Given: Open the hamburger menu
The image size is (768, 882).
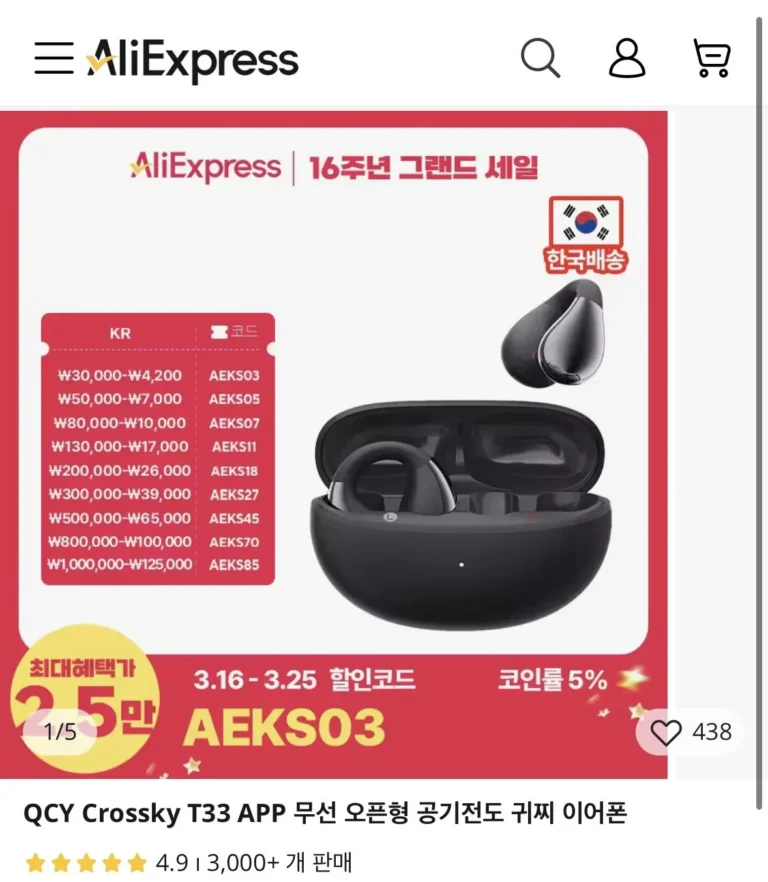Looking at the screenshot, I should pyautogui.click(x=53, y=59).
